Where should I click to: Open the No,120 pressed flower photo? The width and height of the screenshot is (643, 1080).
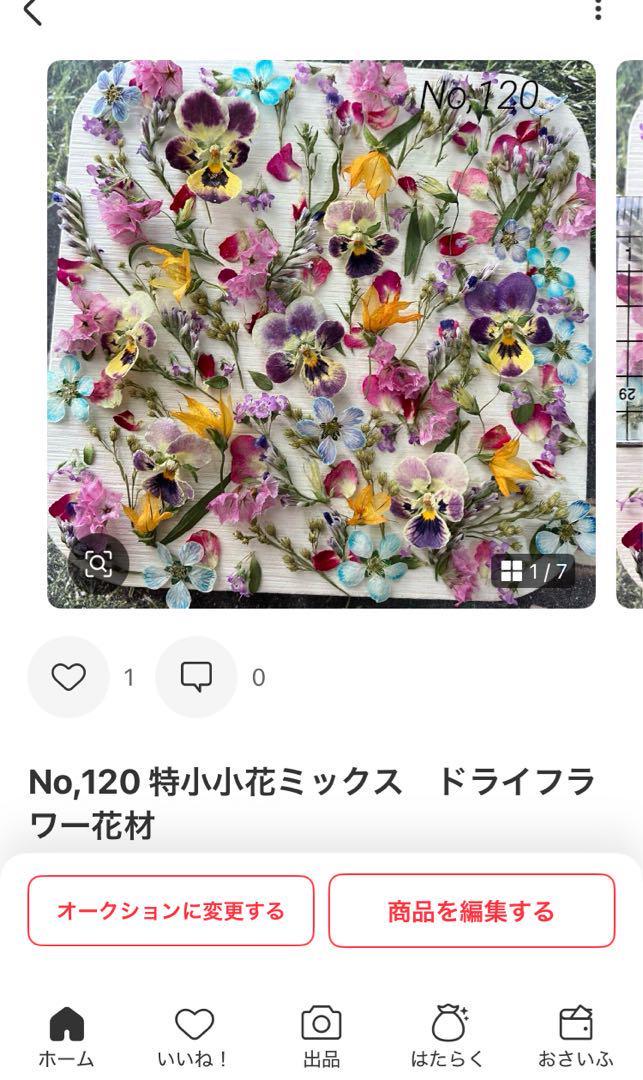coord(321,334)
